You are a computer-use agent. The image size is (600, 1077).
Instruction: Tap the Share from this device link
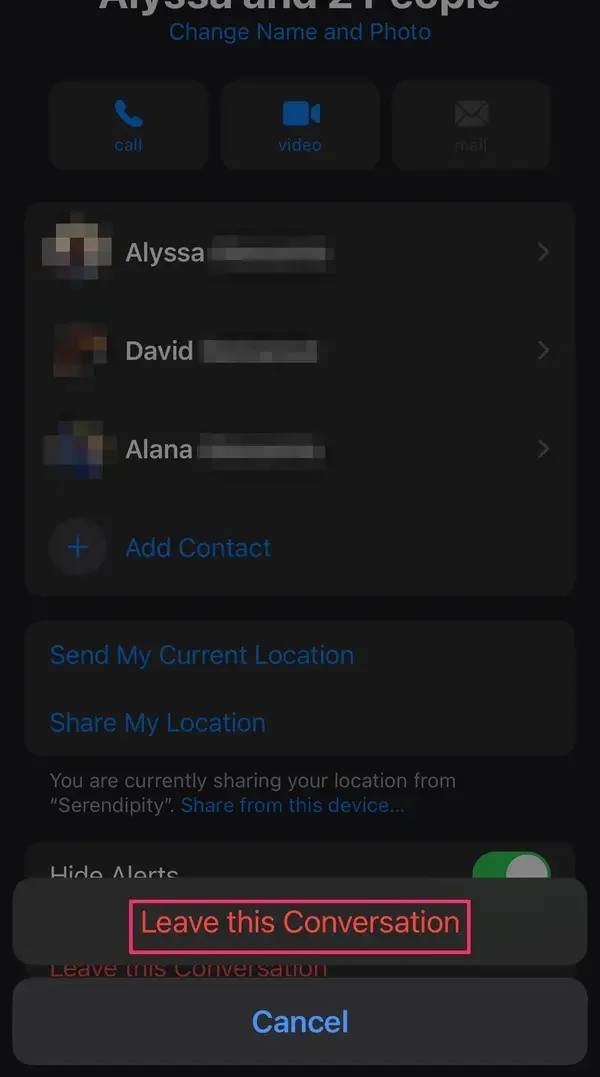click(292, 806)
